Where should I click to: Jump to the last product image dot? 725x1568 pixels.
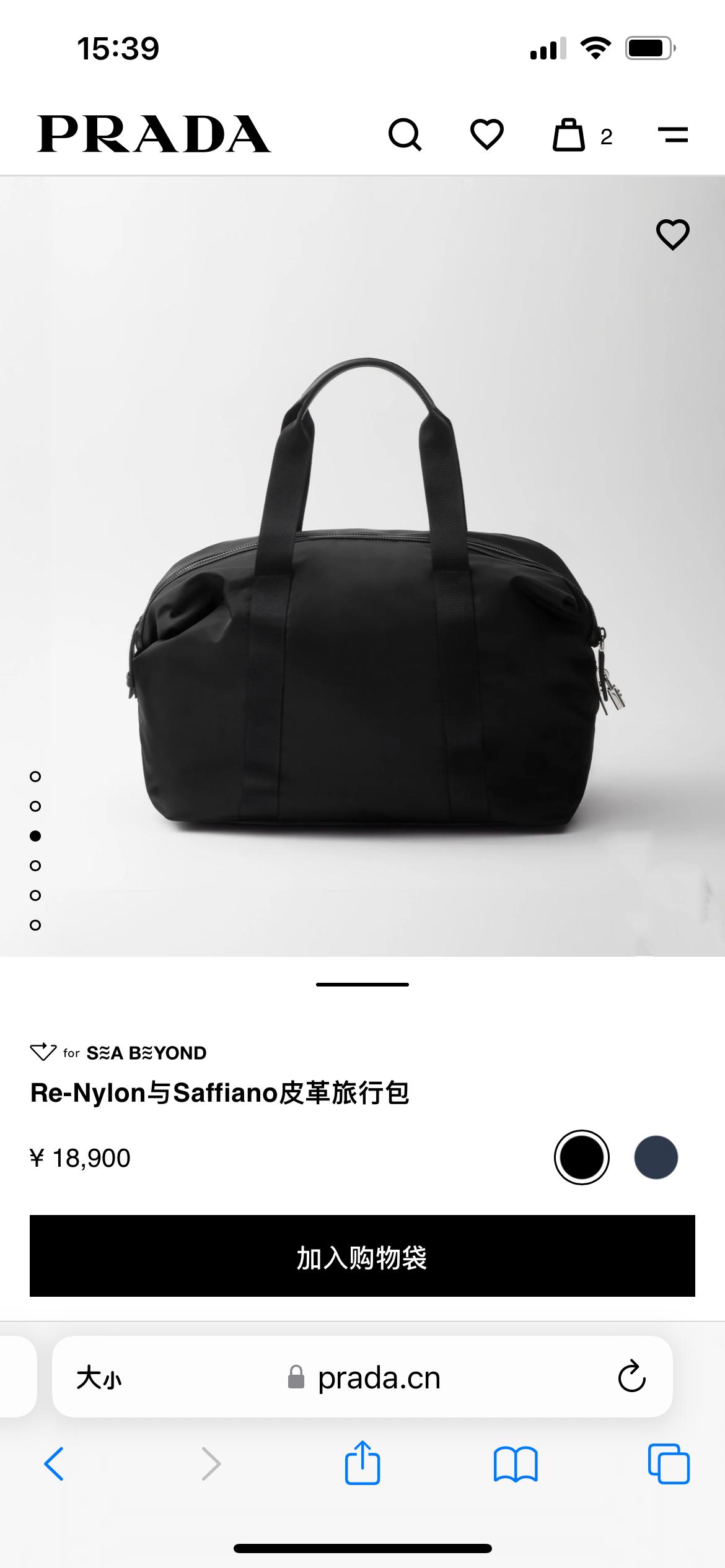tap(35, 925)
